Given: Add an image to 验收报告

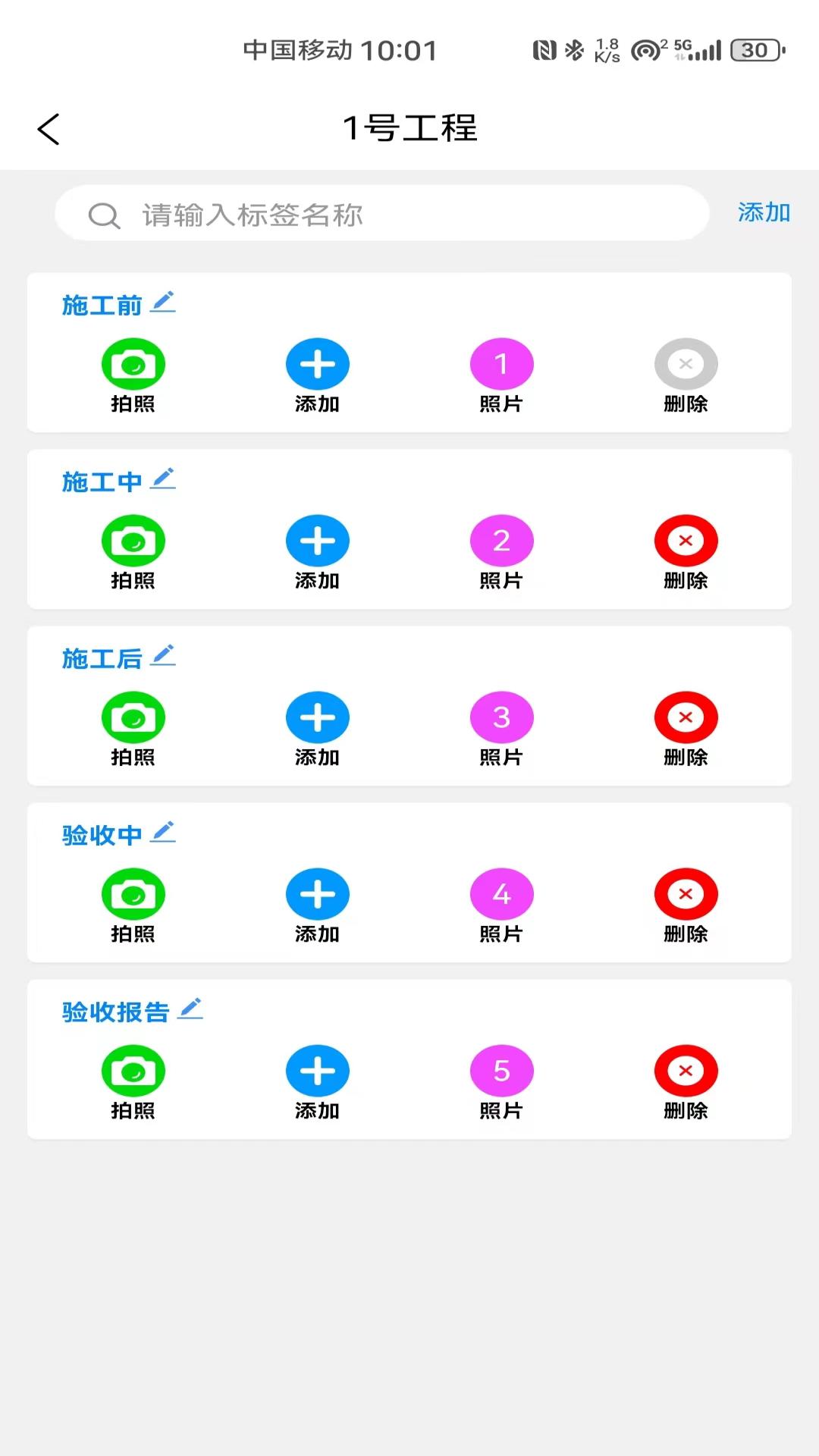Looking at the screenshot, I should [318, 1072].
